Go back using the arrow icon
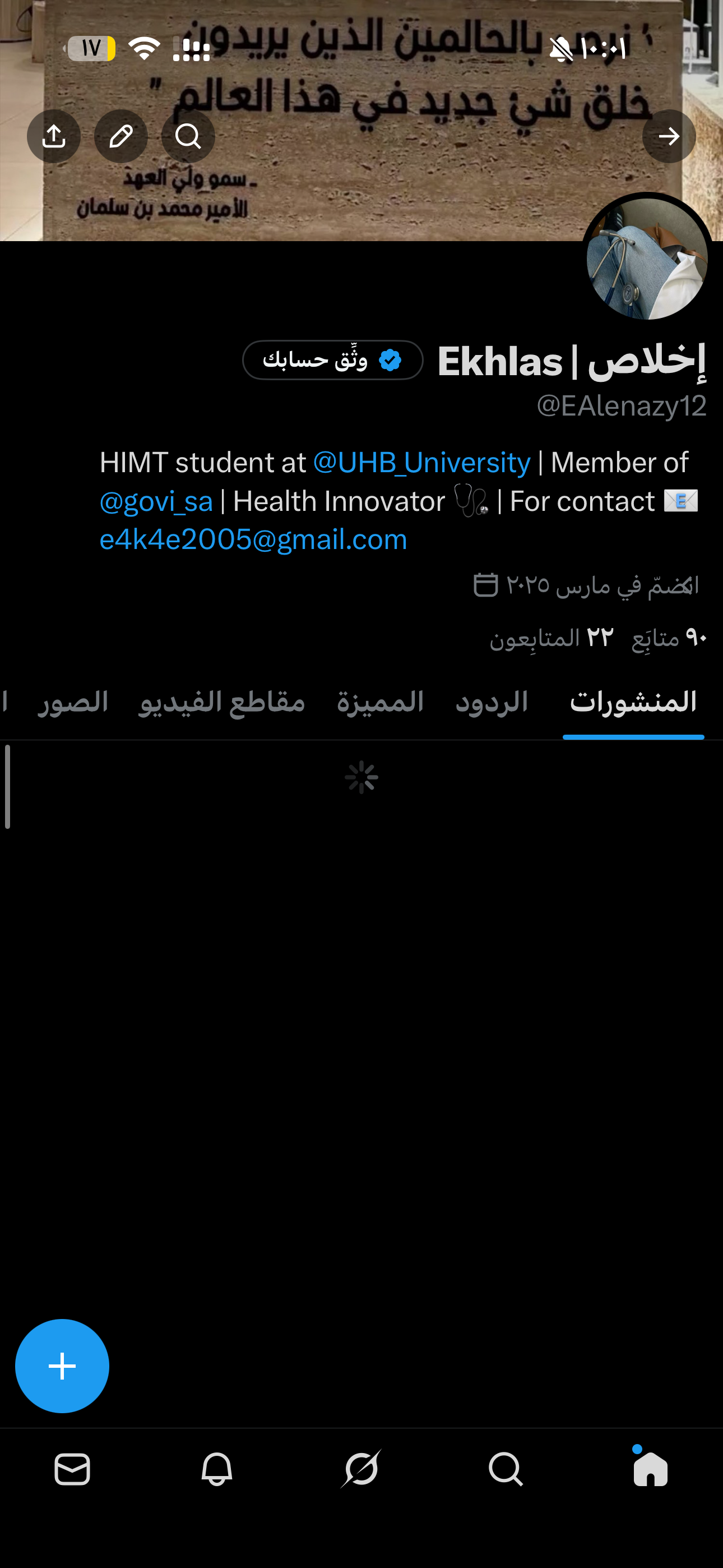 point(669,136)
